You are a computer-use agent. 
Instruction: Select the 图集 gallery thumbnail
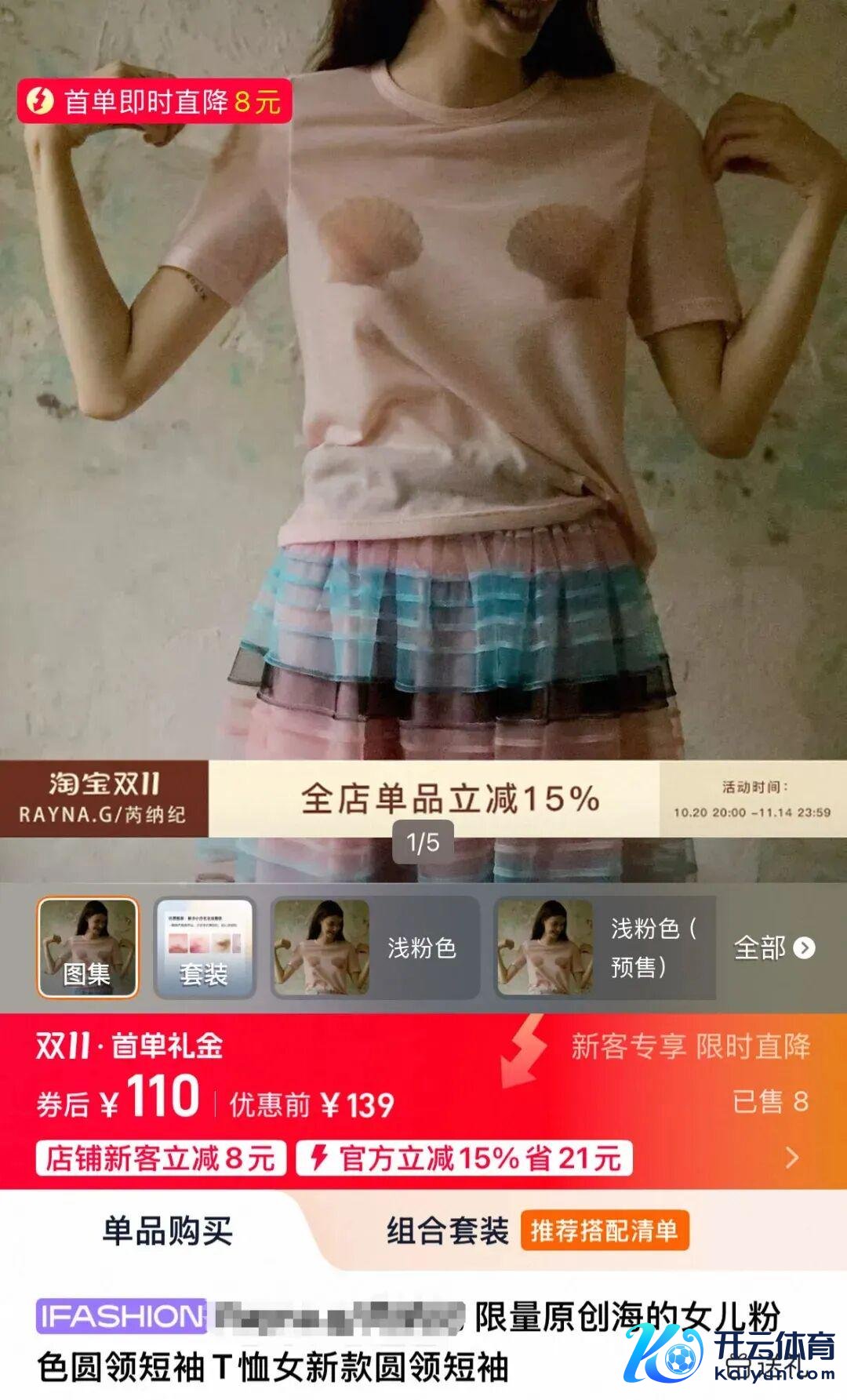(87, 947)
